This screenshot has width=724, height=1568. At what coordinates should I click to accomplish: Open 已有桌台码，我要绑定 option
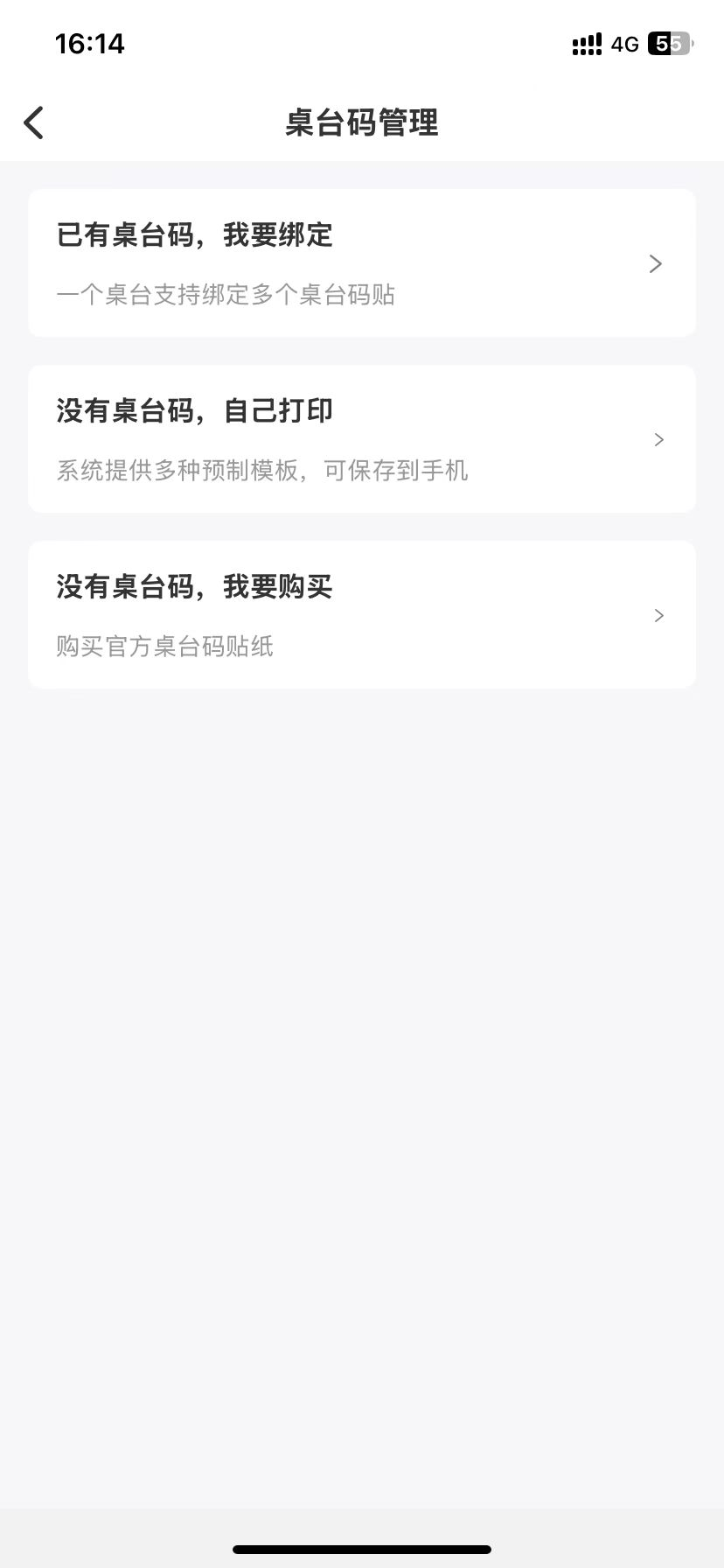pyautogui.click(x=362, y=263)
